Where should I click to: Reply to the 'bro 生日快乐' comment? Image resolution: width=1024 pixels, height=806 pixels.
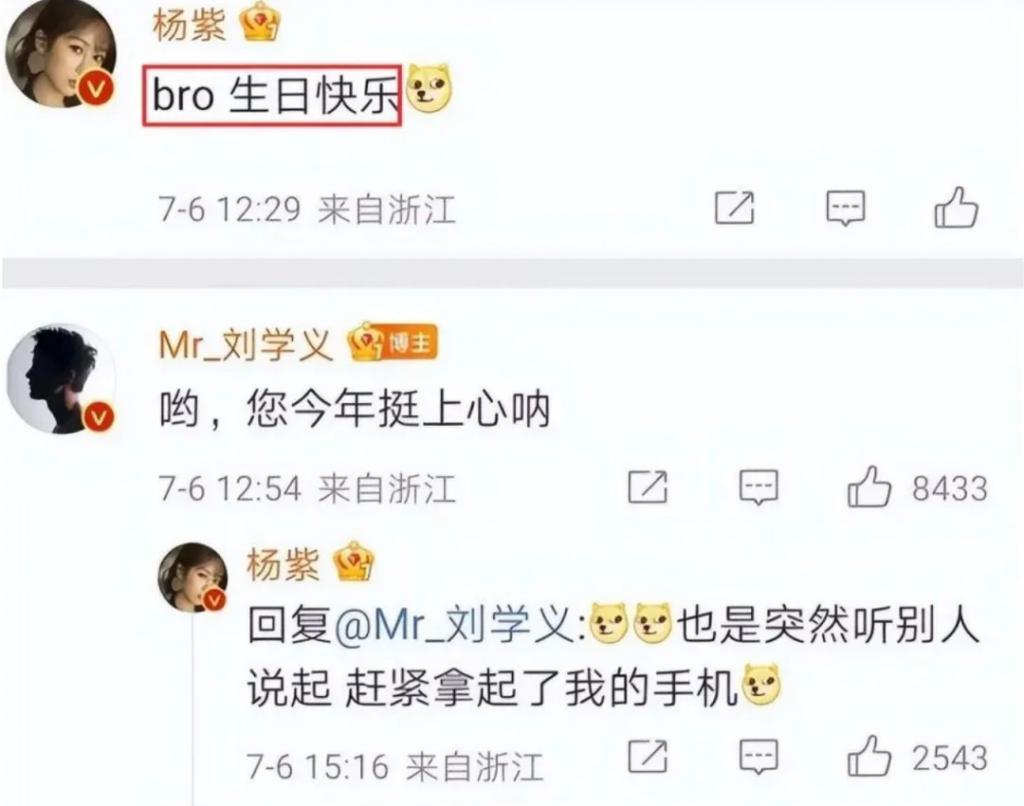tap(845, 208)
